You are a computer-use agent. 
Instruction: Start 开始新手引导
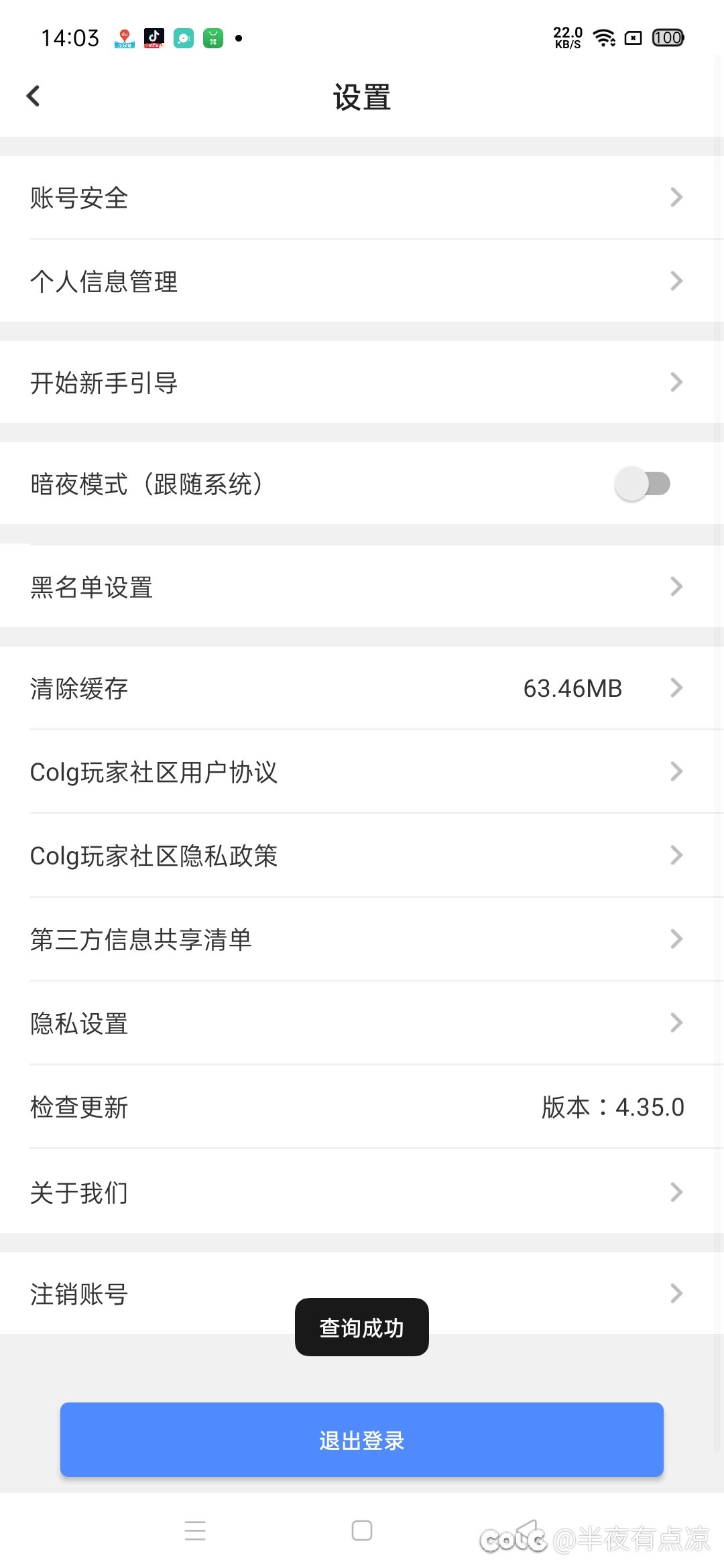point(362,383)
